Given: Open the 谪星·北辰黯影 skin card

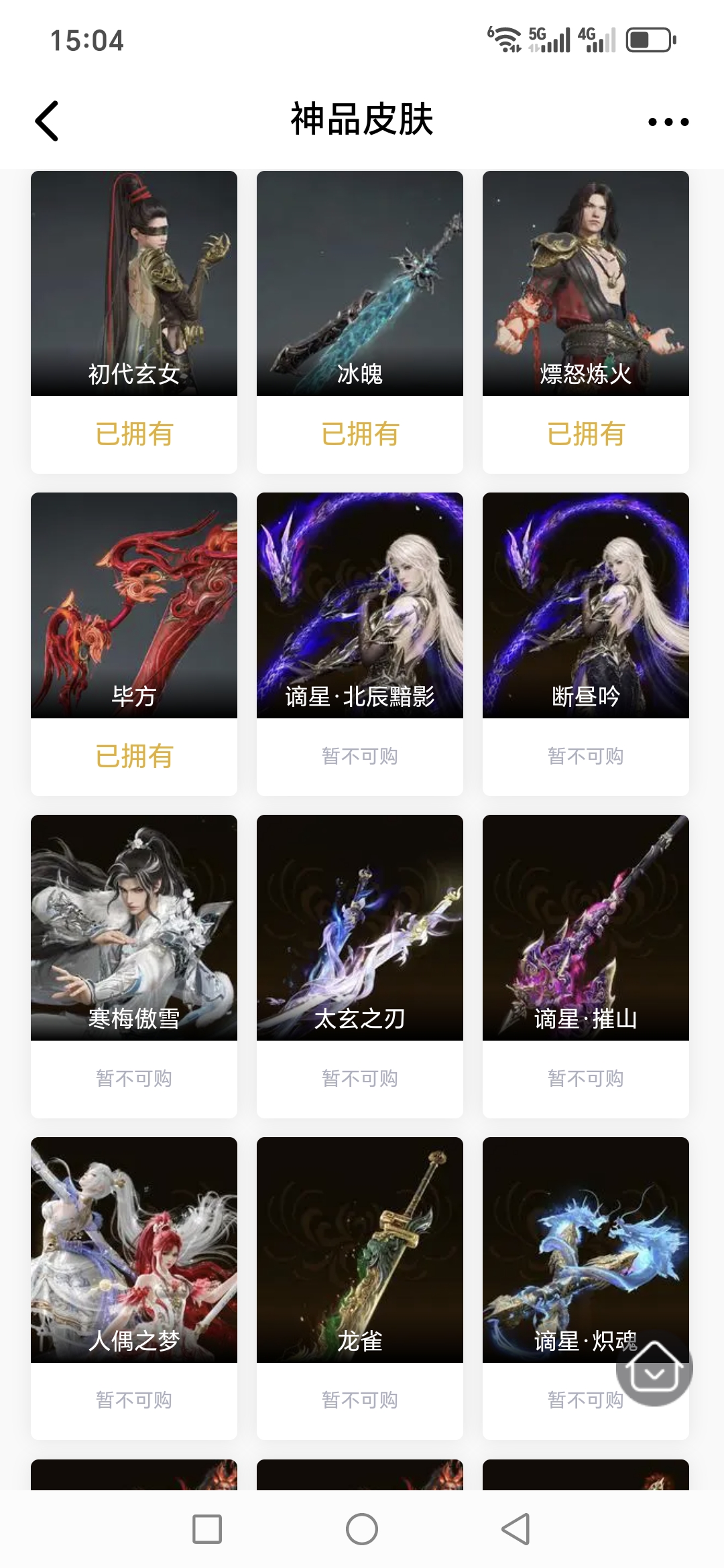Looking at the screenshot, I should tap(360, 605).
